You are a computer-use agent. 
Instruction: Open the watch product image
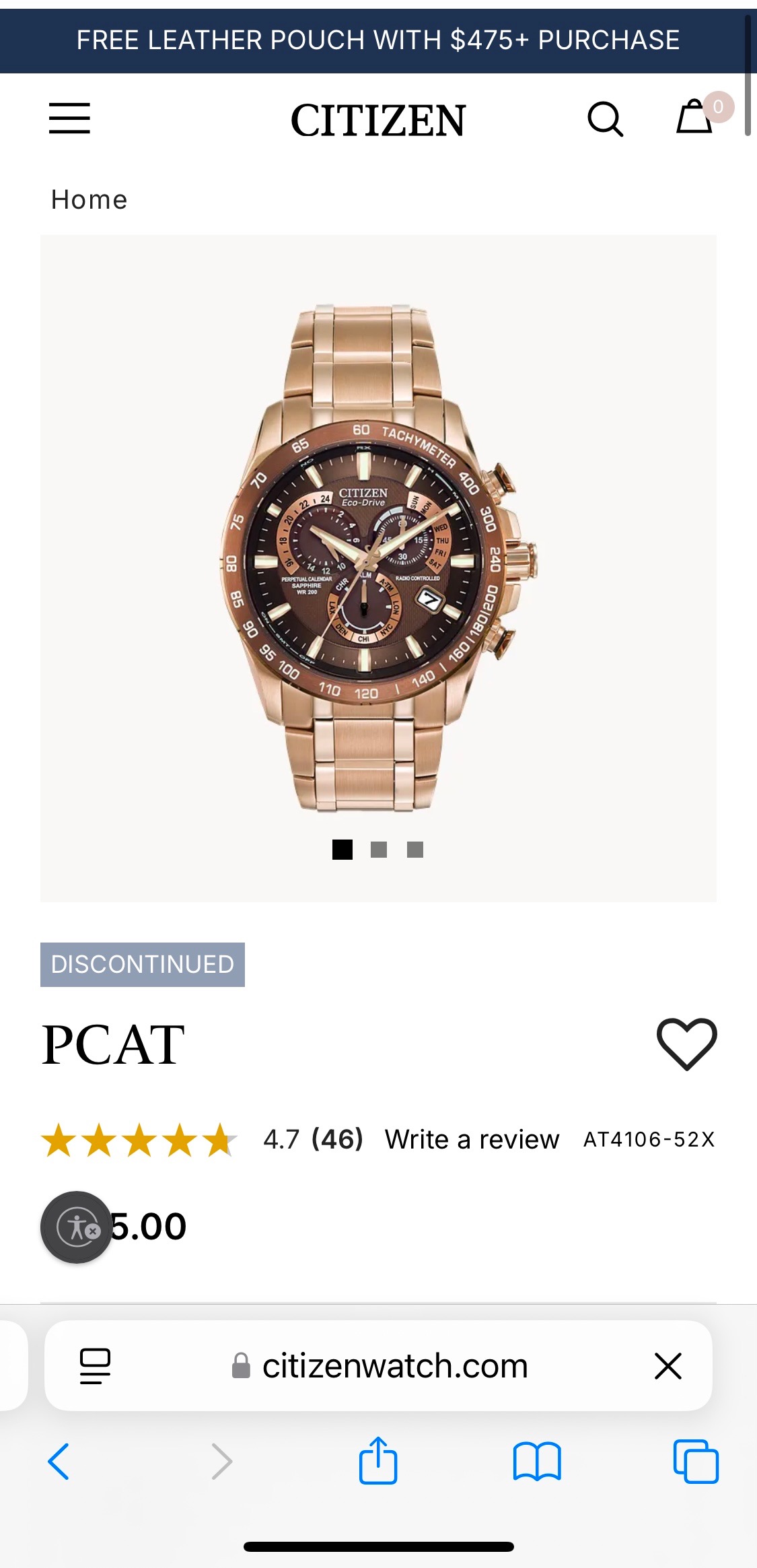point(378,559)
